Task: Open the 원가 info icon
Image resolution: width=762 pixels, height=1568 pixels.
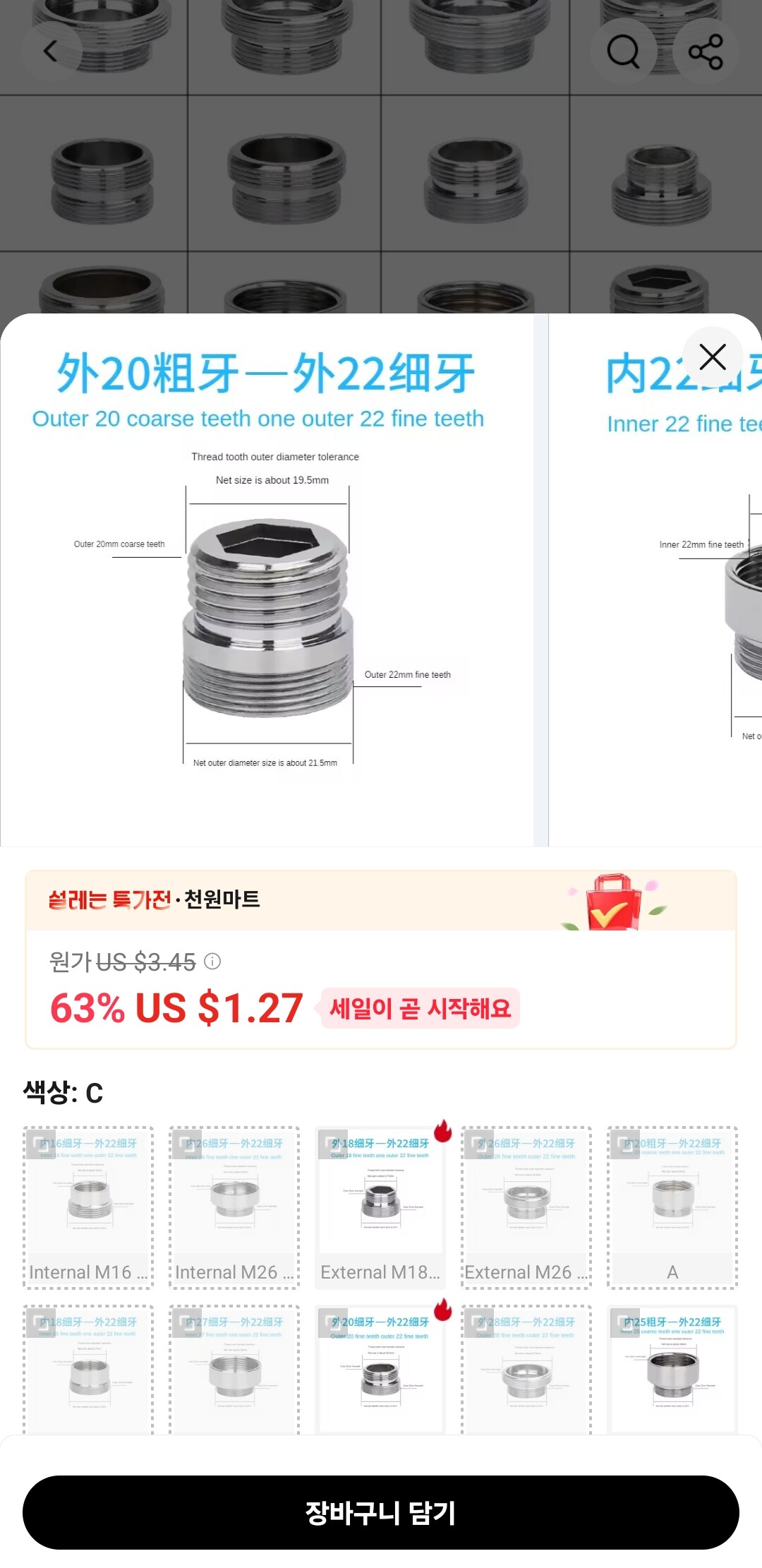Action: pos(212,961)
